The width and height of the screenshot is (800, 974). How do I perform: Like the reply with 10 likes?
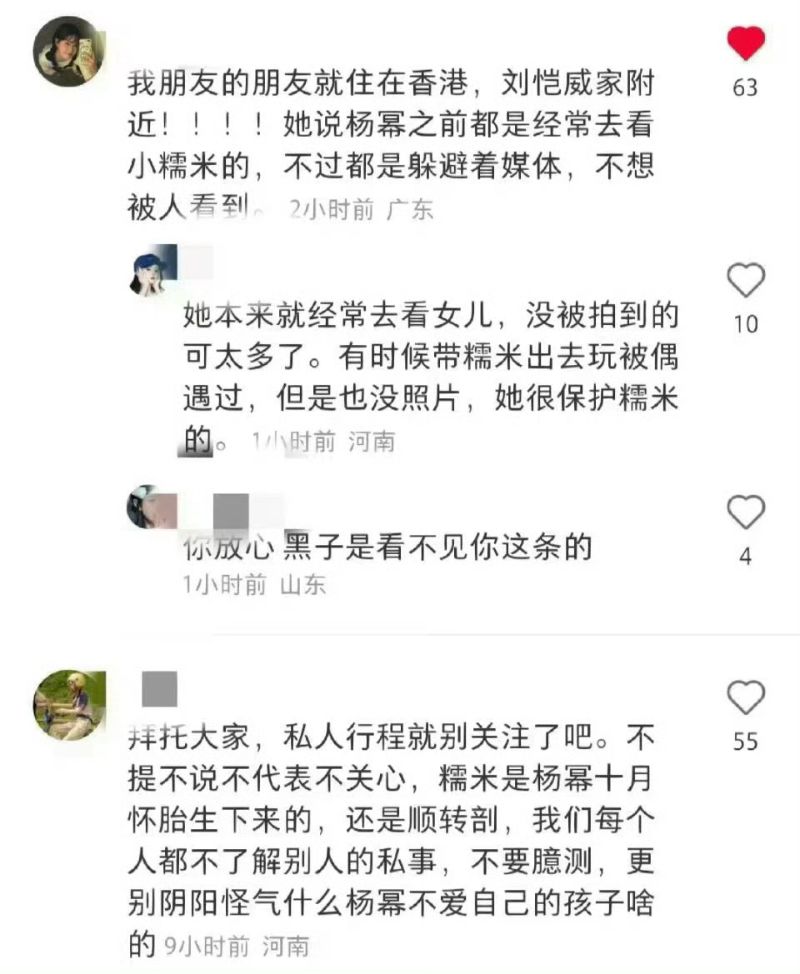(x=745, y=281)
